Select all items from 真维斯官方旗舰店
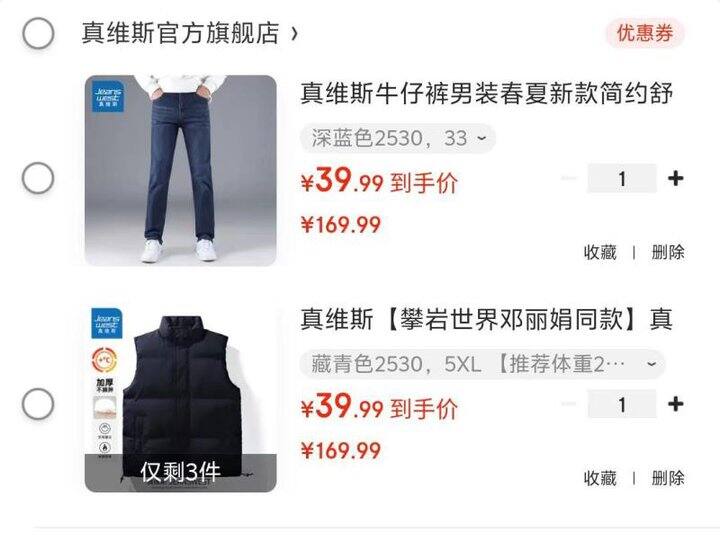This screenshot has height=541, width=720. click(38, 33)
